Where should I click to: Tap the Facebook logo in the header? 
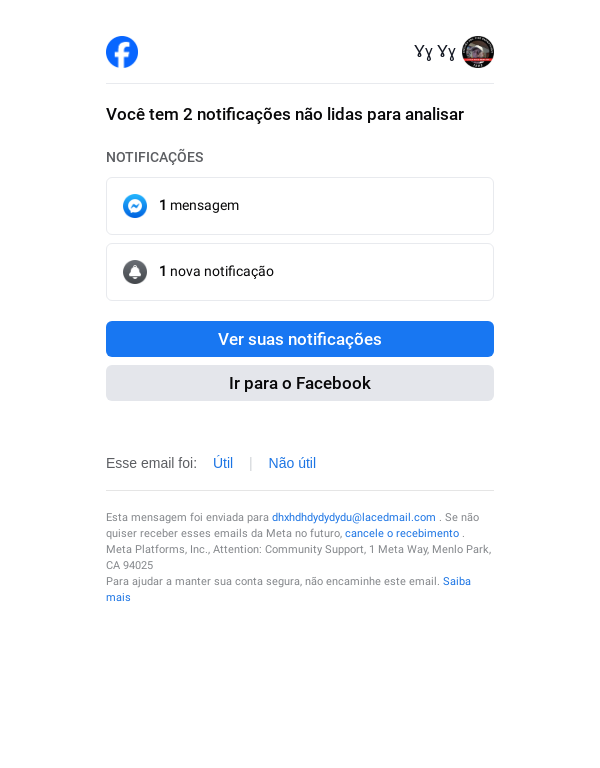tap(122, 52)
